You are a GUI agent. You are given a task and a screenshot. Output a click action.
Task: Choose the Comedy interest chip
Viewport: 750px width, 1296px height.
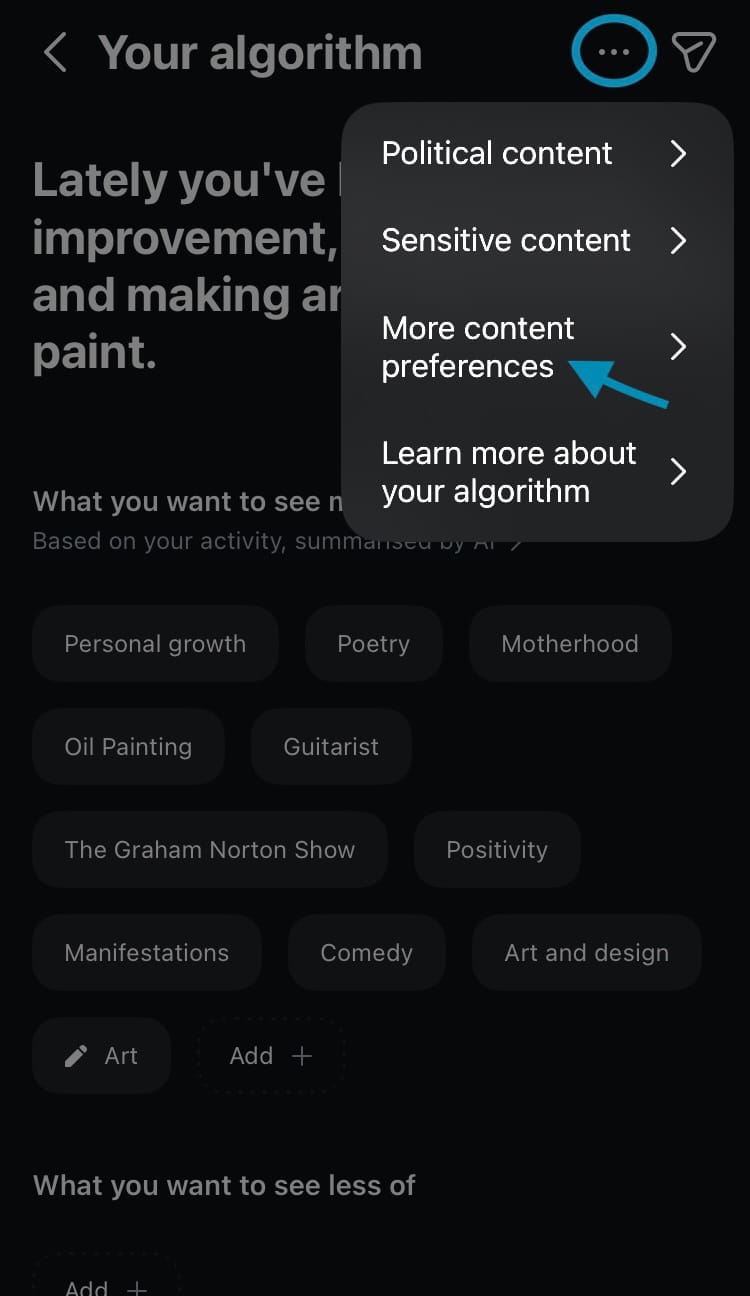pos(366,953)
